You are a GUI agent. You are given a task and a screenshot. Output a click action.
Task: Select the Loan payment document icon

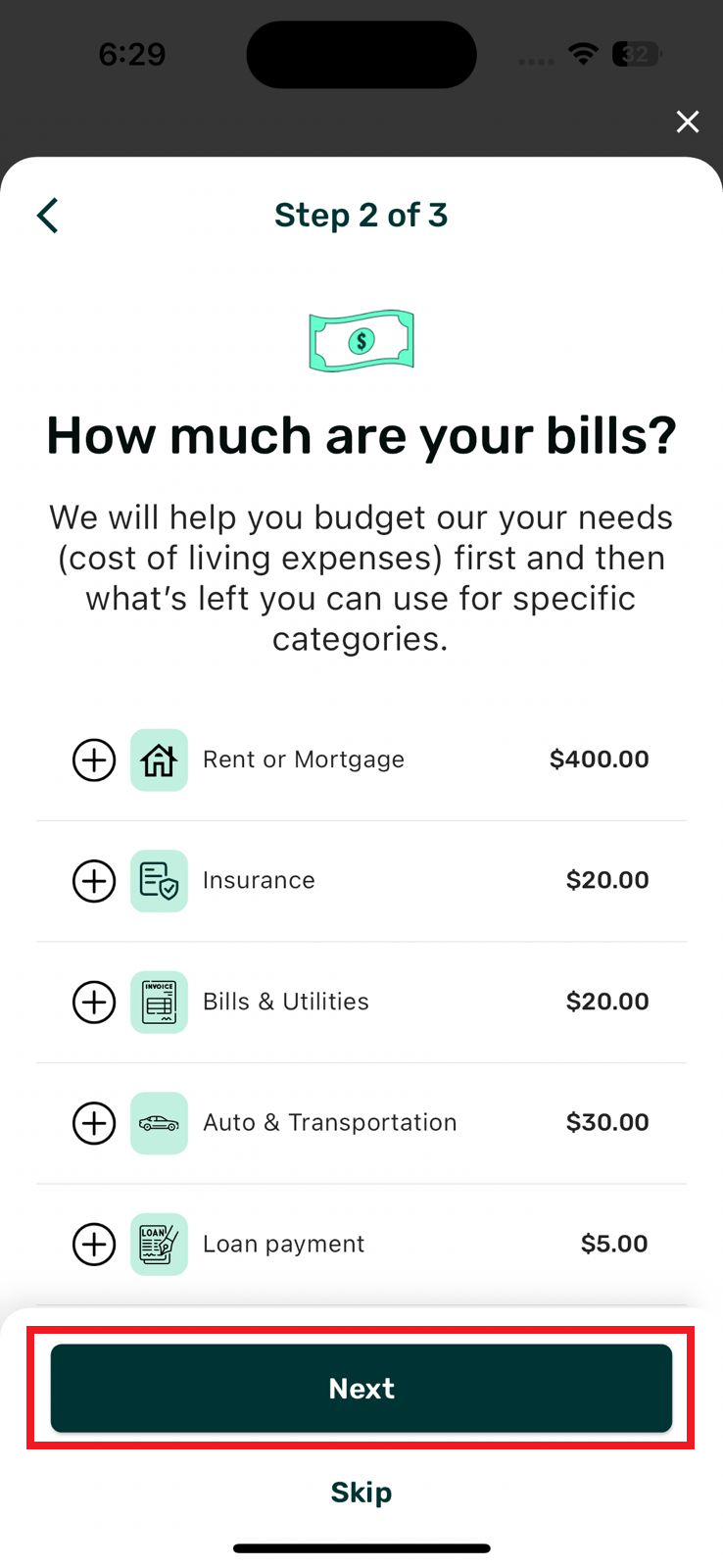[159, 1245]
